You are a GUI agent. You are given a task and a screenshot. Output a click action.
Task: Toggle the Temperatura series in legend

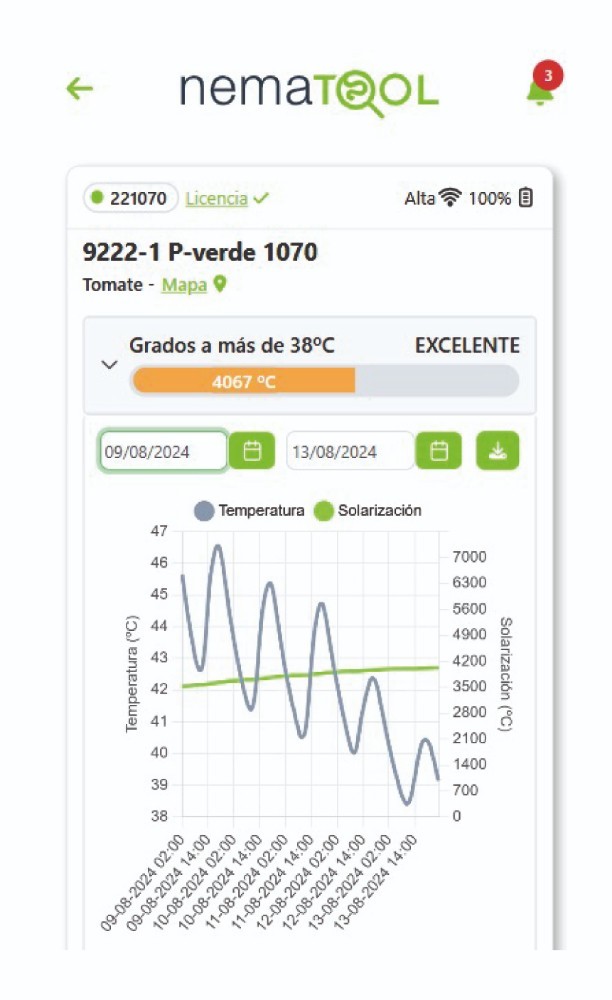(x=249, y=511)
